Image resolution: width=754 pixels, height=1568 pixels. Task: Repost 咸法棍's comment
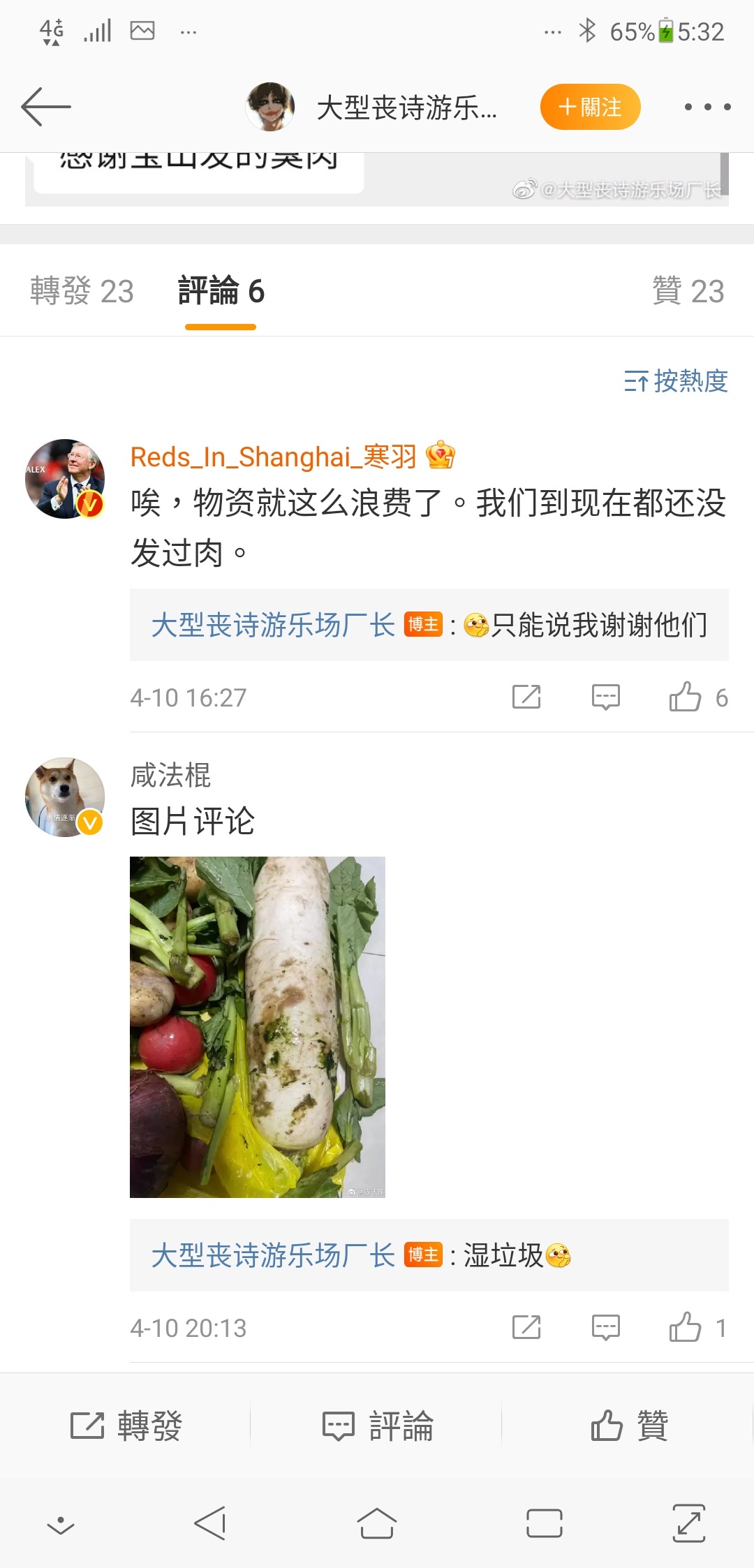tap(526, 1327)
